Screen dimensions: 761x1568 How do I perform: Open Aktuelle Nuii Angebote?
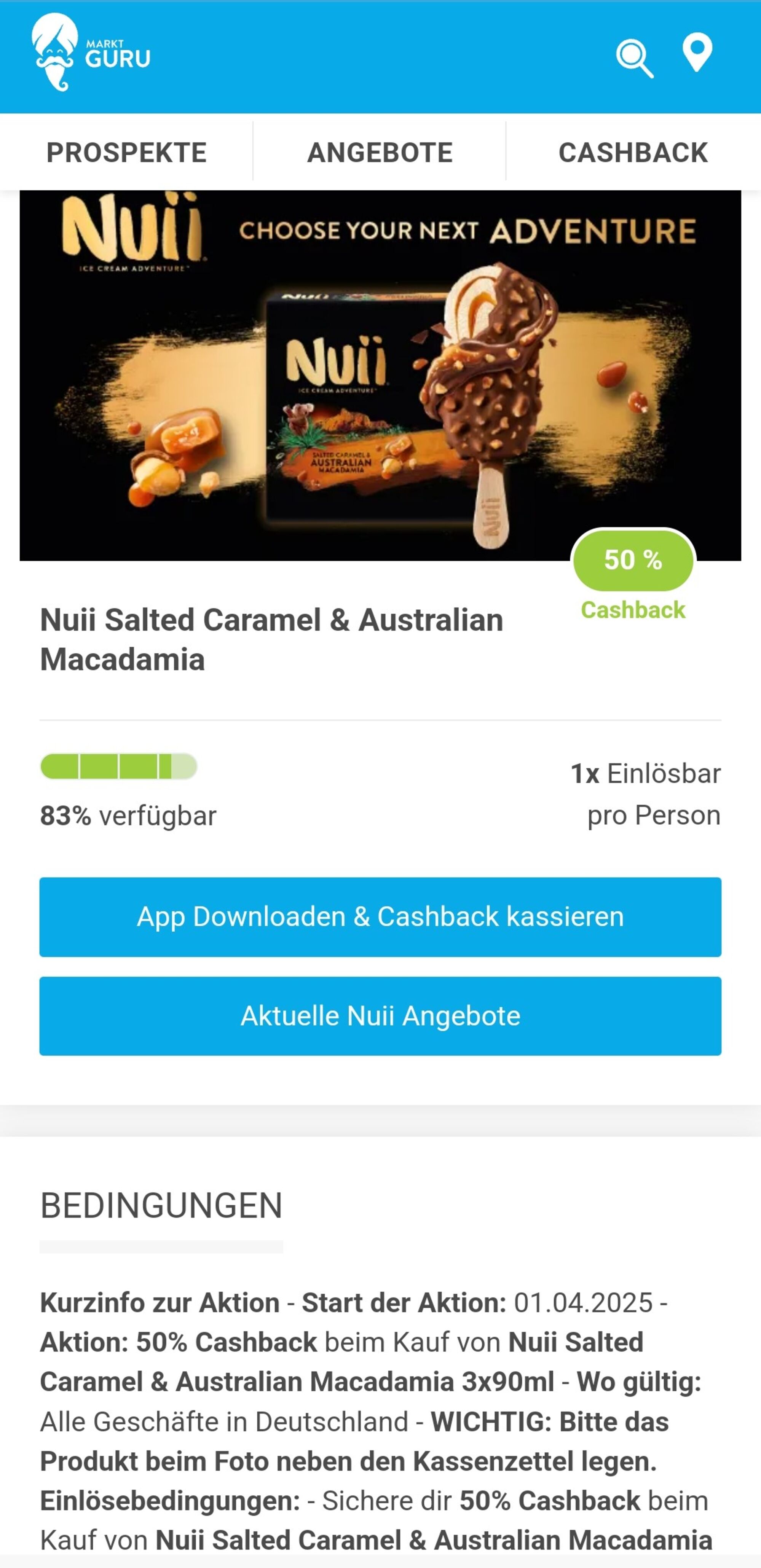(x=381, y=1016)
